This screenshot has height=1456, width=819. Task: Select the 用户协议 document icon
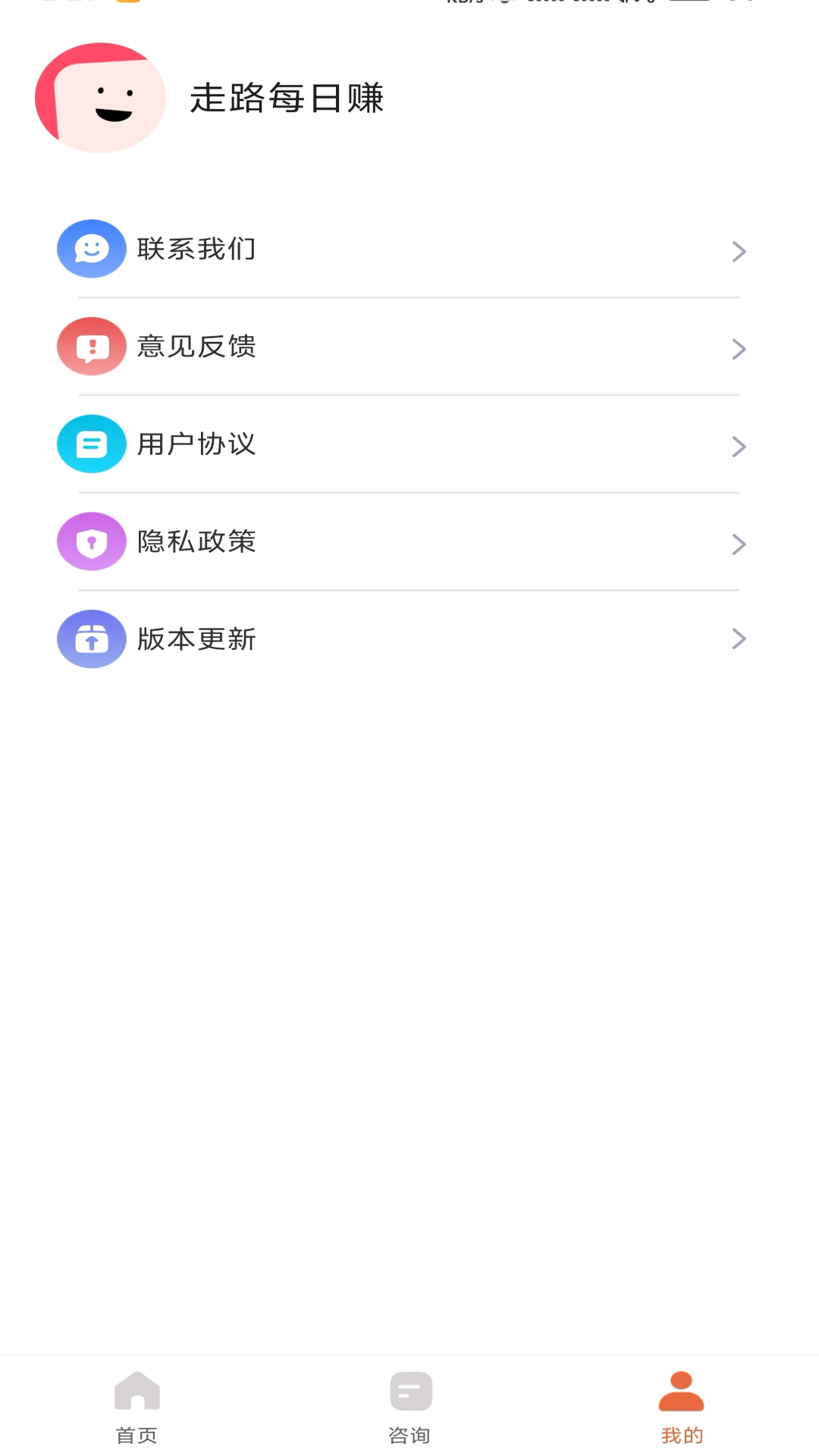[91, 444]
